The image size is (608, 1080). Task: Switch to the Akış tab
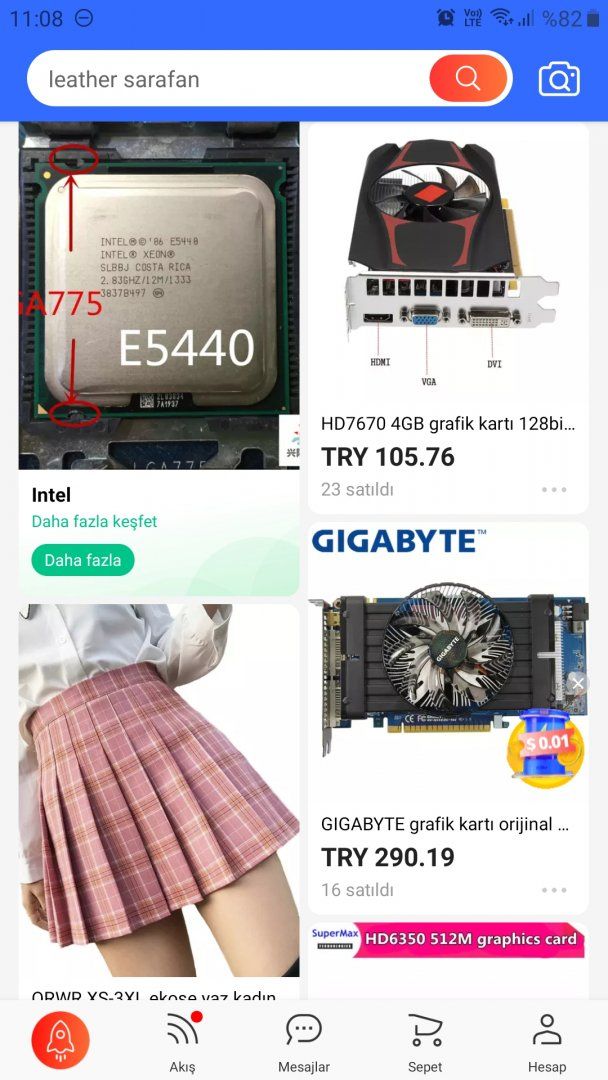(x=182, y=1040)
